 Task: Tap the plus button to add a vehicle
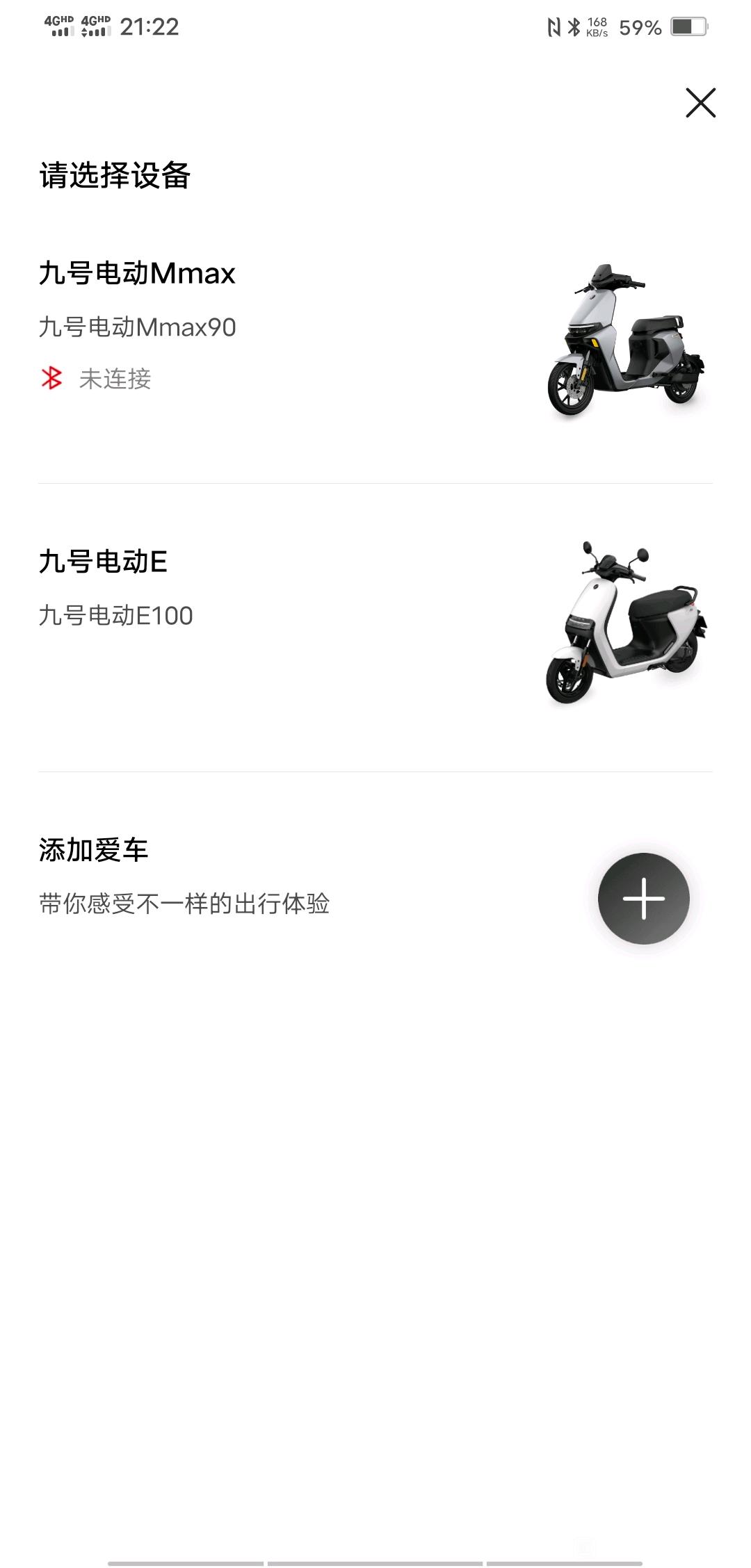(643, 898)
